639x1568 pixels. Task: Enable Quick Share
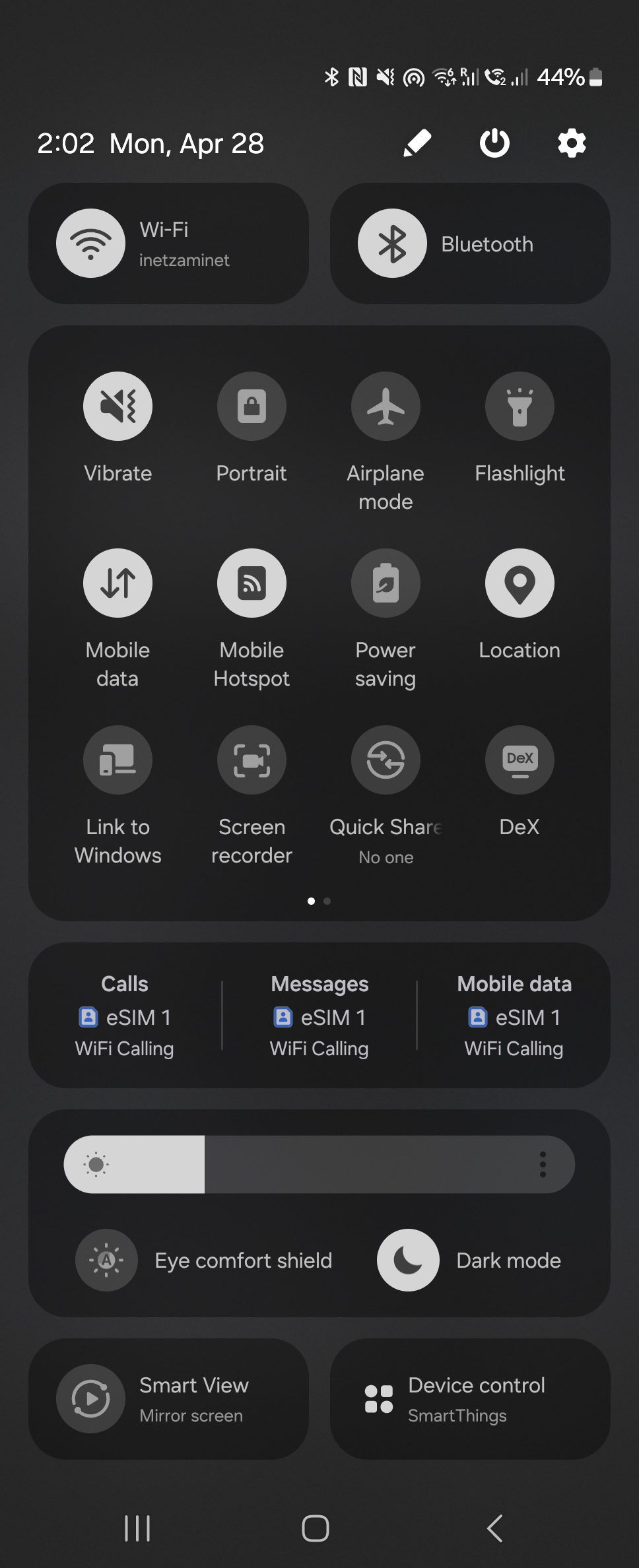click(386, 760)
